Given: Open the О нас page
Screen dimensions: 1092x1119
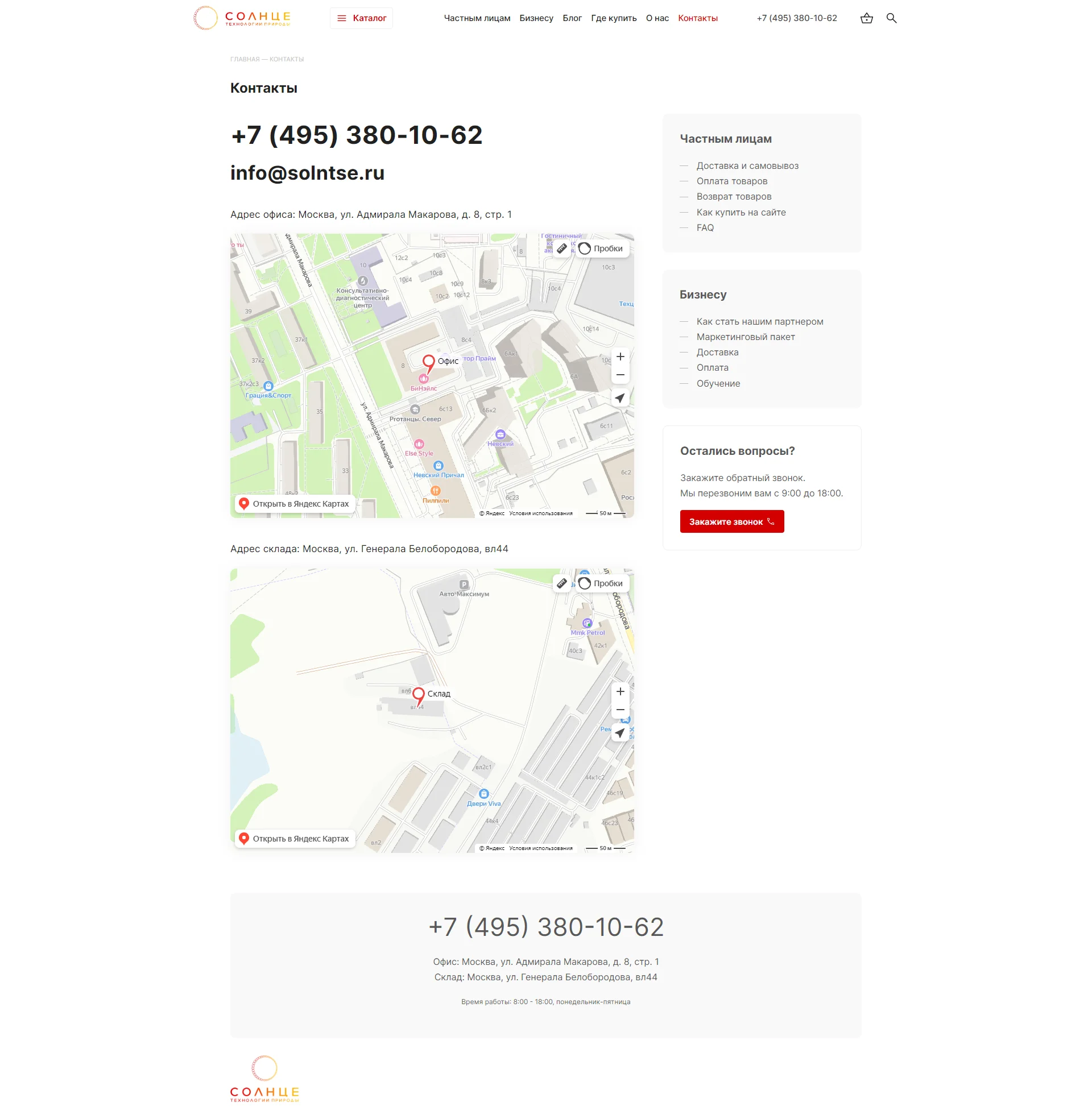Looking at the screenshot, I should (657, 18).
